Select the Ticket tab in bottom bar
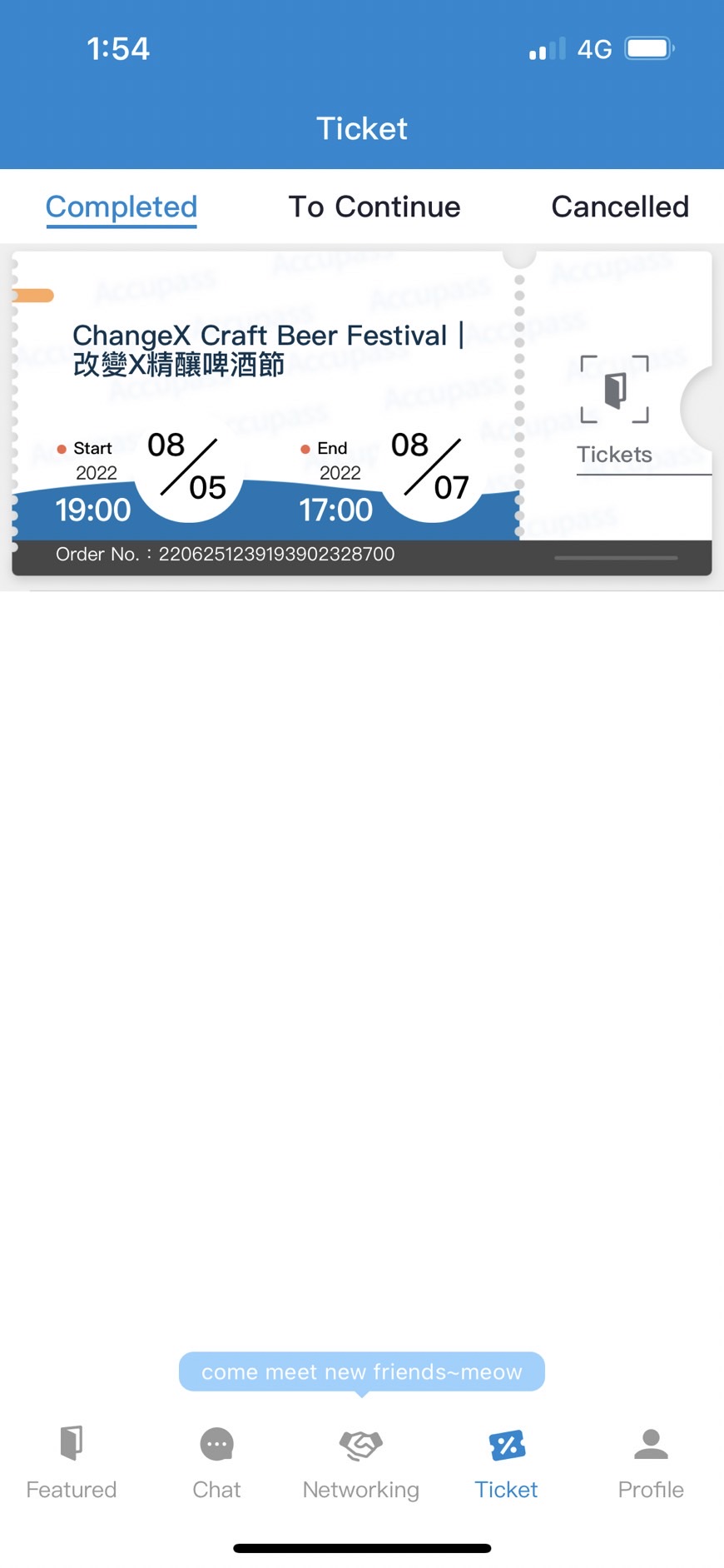Viewport: 724px width, 1568px height. [506, 1462]
